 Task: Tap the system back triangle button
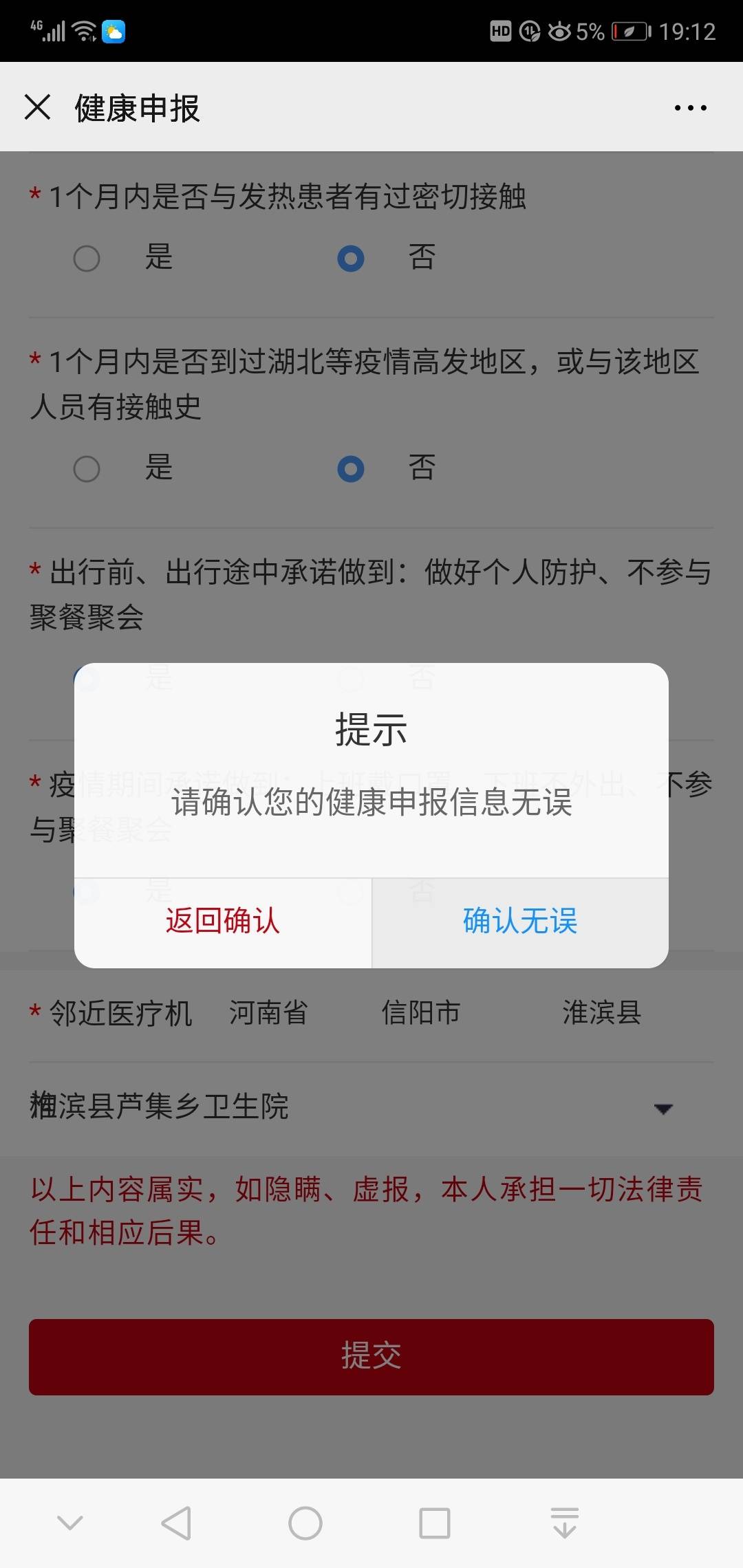[176, 1523]
